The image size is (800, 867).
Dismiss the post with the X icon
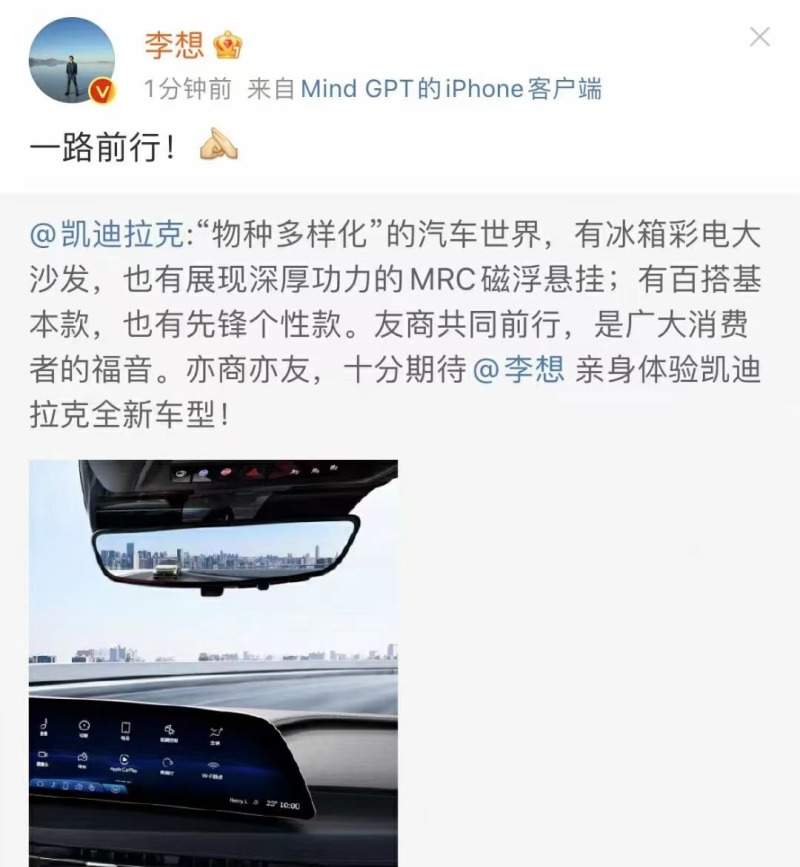coord(760,38)
